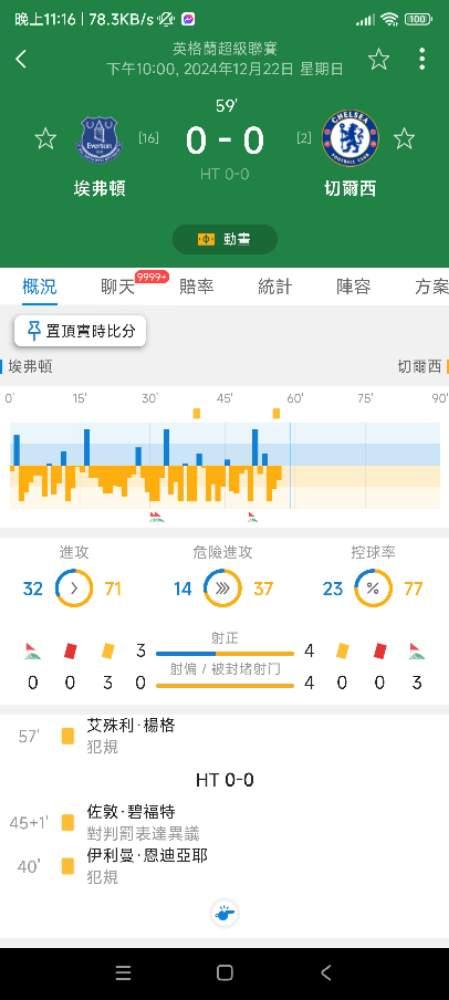The width and height of the screenshot is (449, 1000).
Task: Favorite the 切爾西 team star
Action: coord(404,138)
